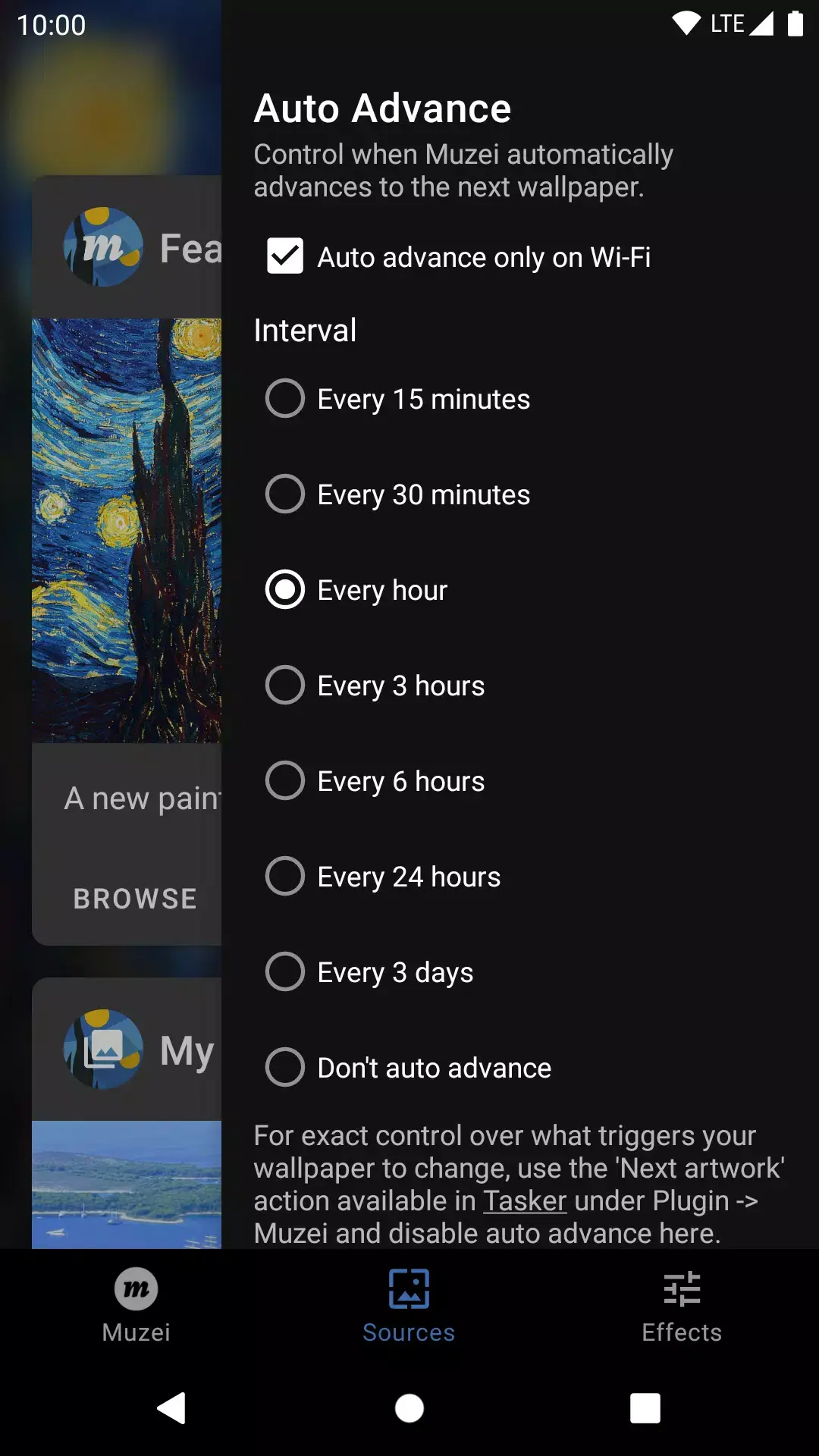The width and height of the screenshot is (819, 1456).
Task: Tap the recent apps navigation button
Action: [x=644, y=1409]
